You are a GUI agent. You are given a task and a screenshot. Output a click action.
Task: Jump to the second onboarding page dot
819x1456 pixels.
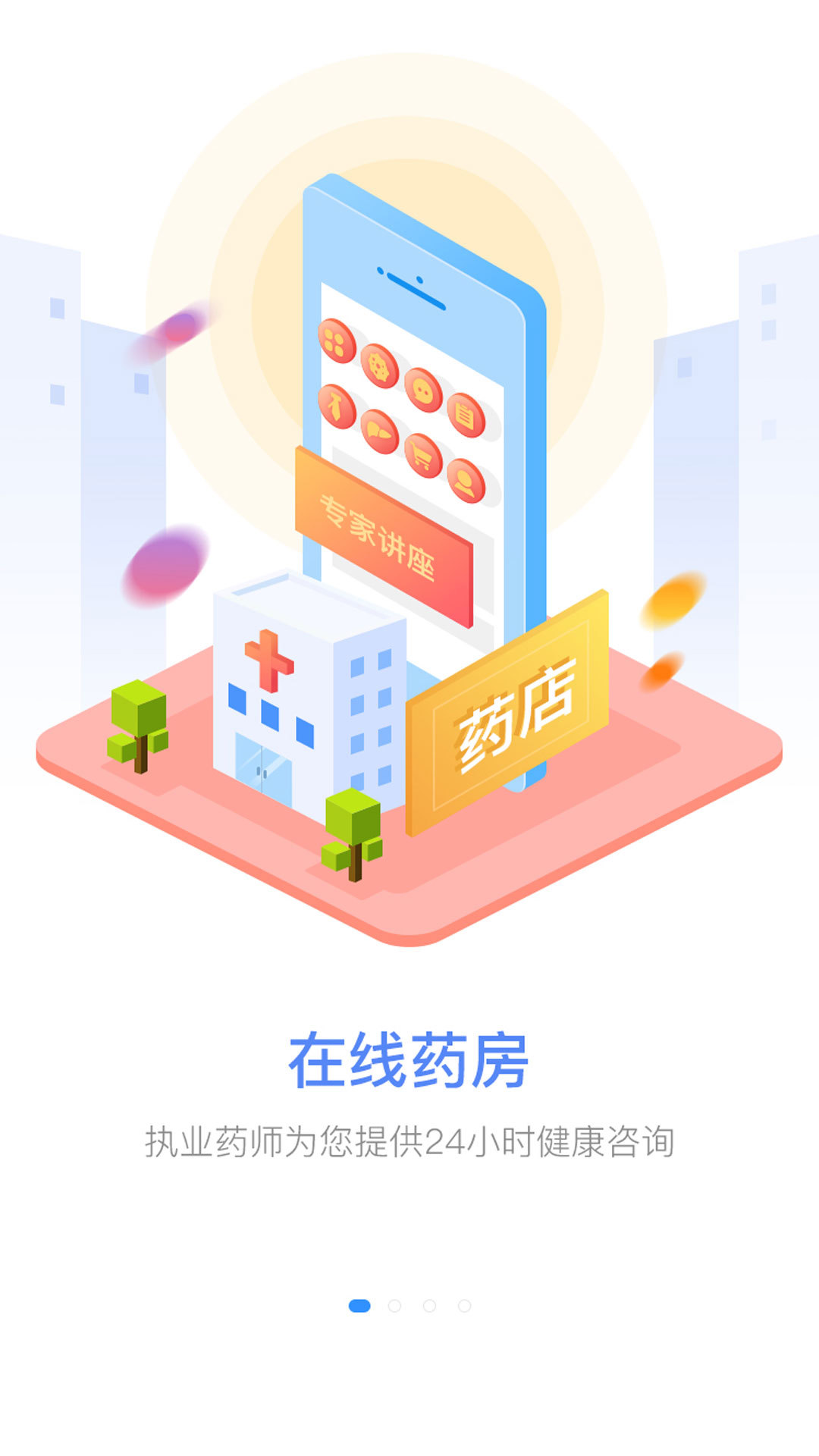(x=394, y=1306)
